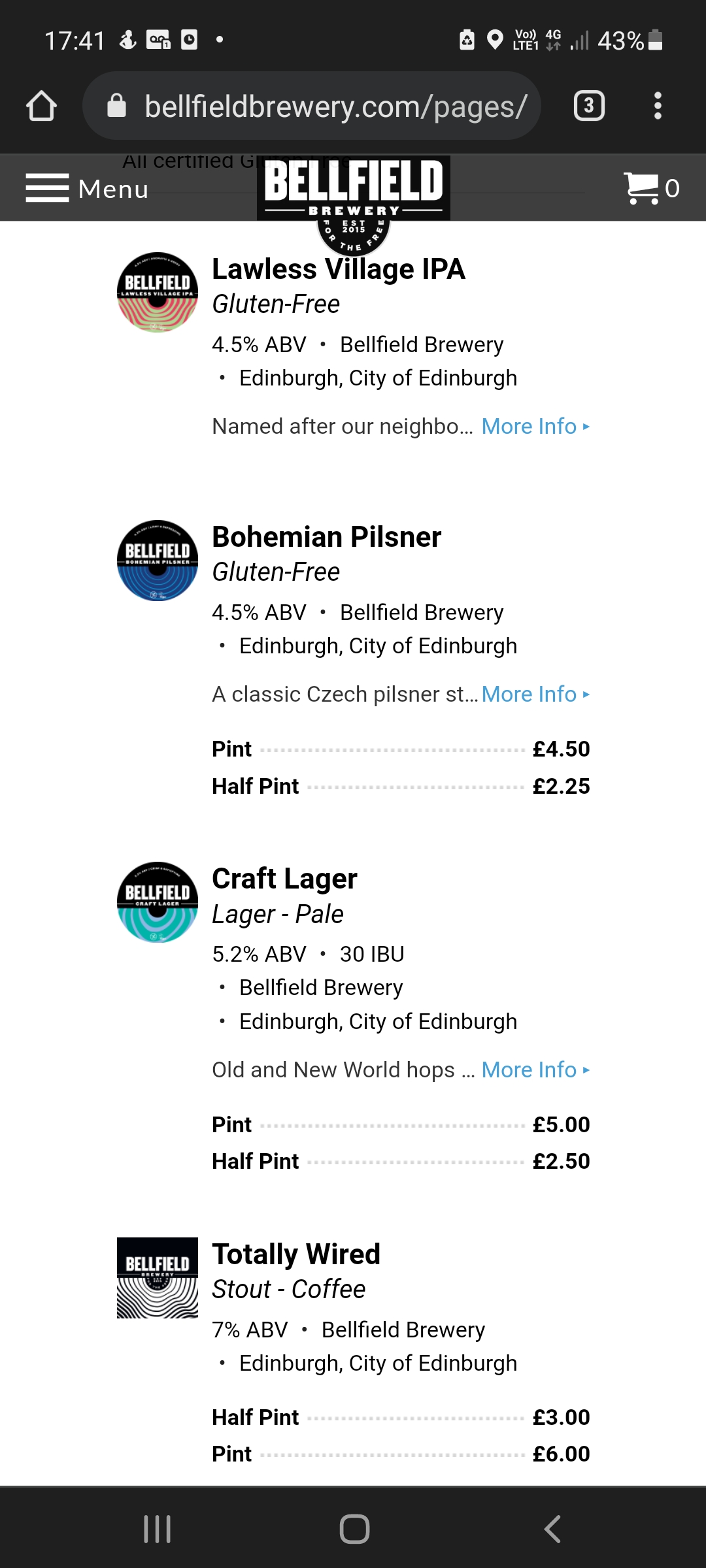Image resolution: width=706 pixels, height=1568 pixels.
Task: Show recent apps from navigation bar
Action: click(x=157, y=1529)
